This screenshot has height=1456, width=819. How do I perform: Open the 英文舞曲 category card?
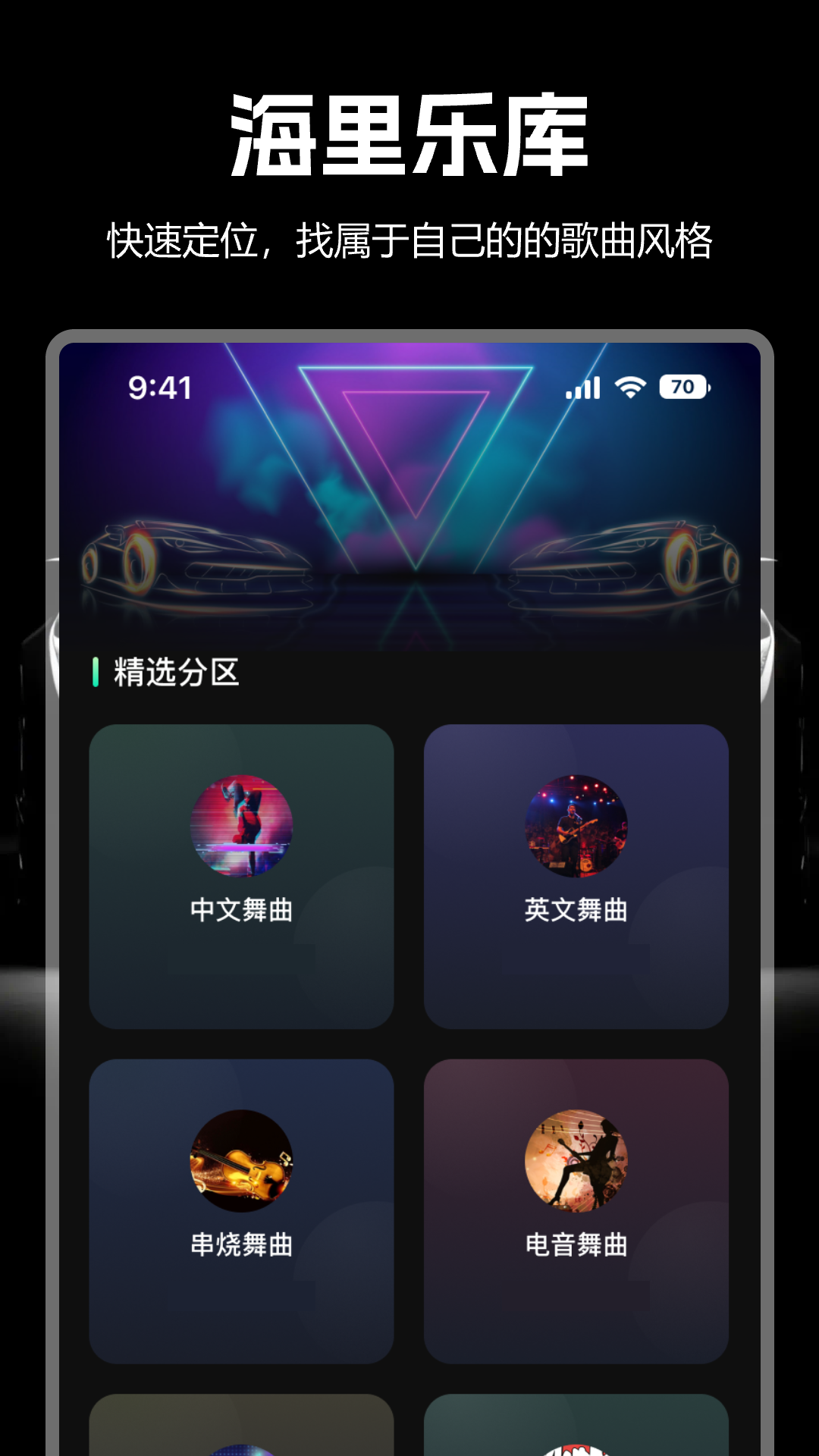[577, 876]
